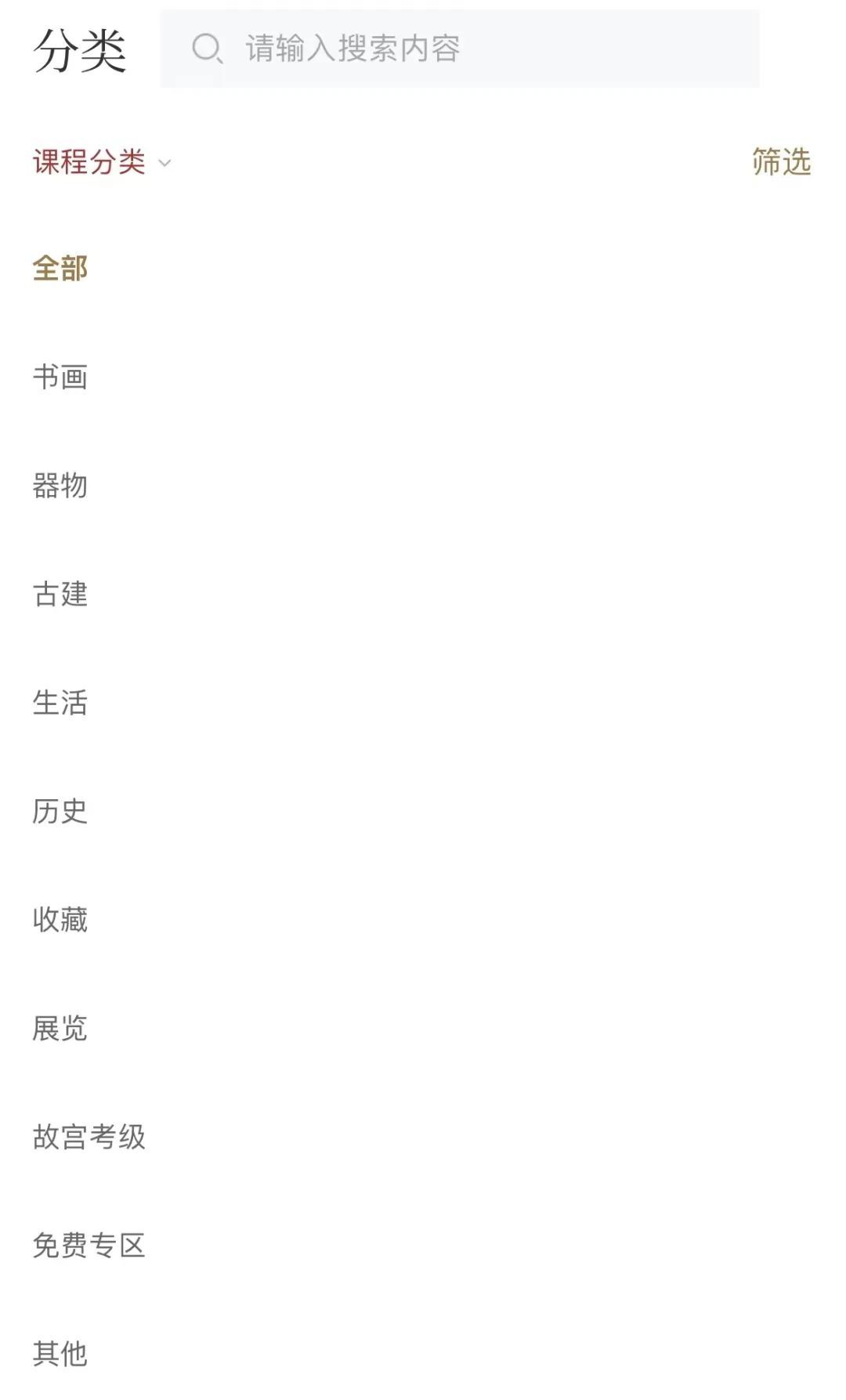Select the 历史 category
The height and width of the screenshot is (1400, 846).
coord(60,811)
